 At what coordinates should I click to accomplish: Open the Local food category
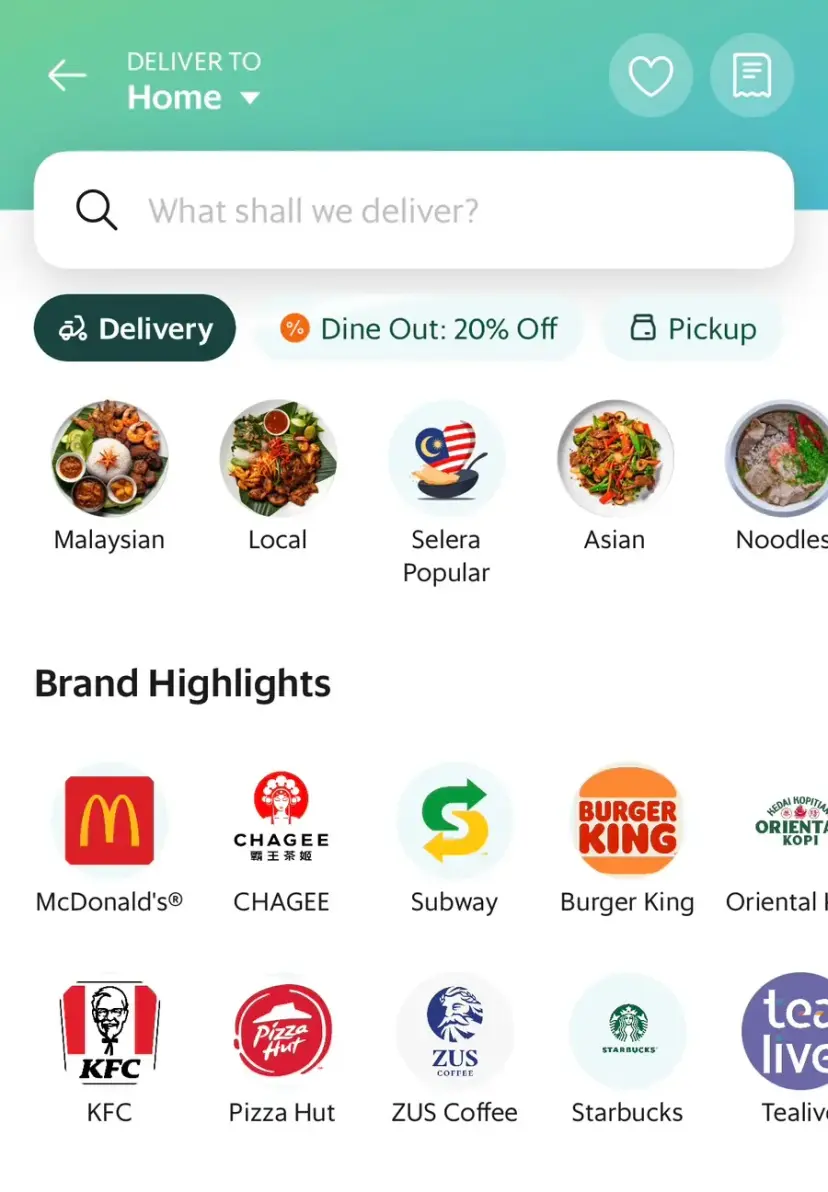(278, 477)
